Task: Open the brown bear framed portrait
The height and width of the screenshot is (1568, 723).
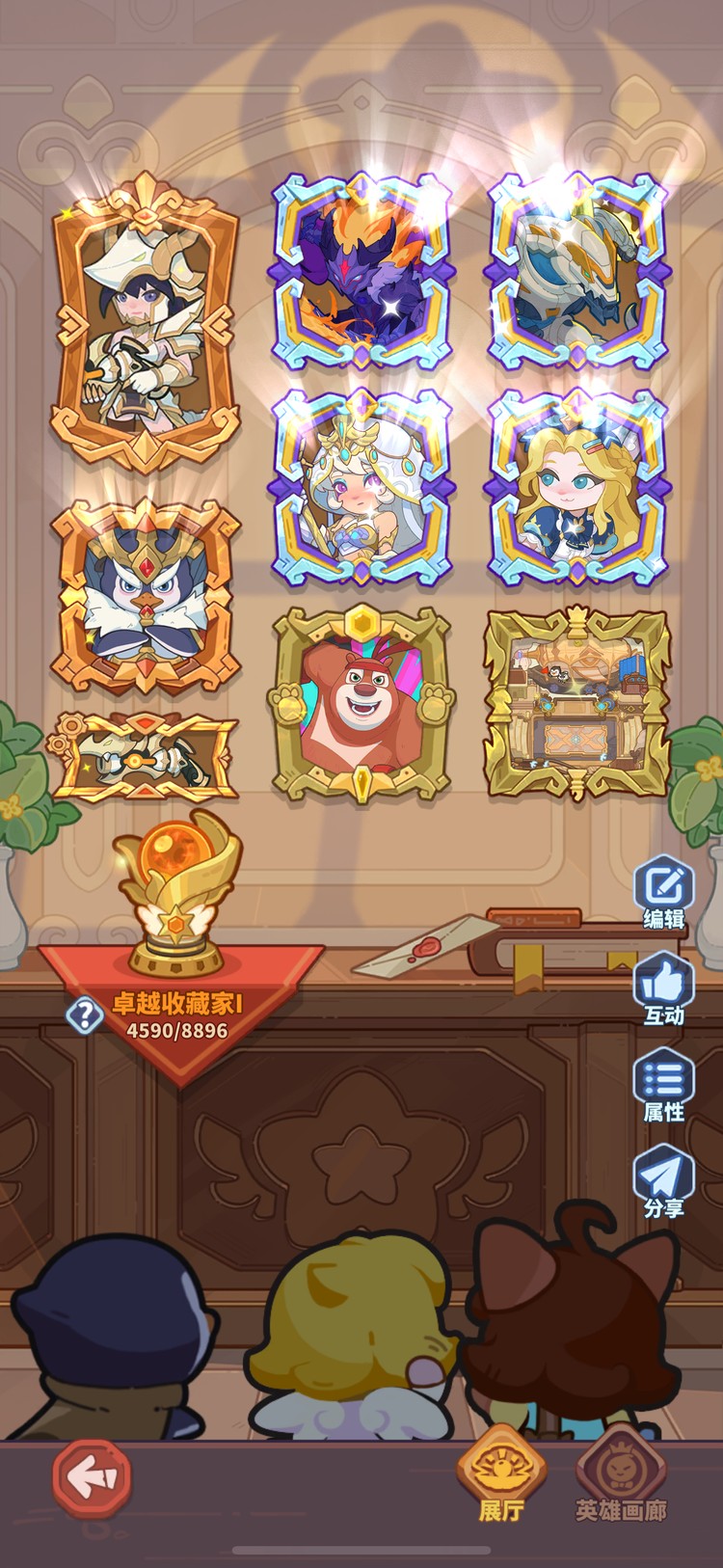Action: pos(361,704)
